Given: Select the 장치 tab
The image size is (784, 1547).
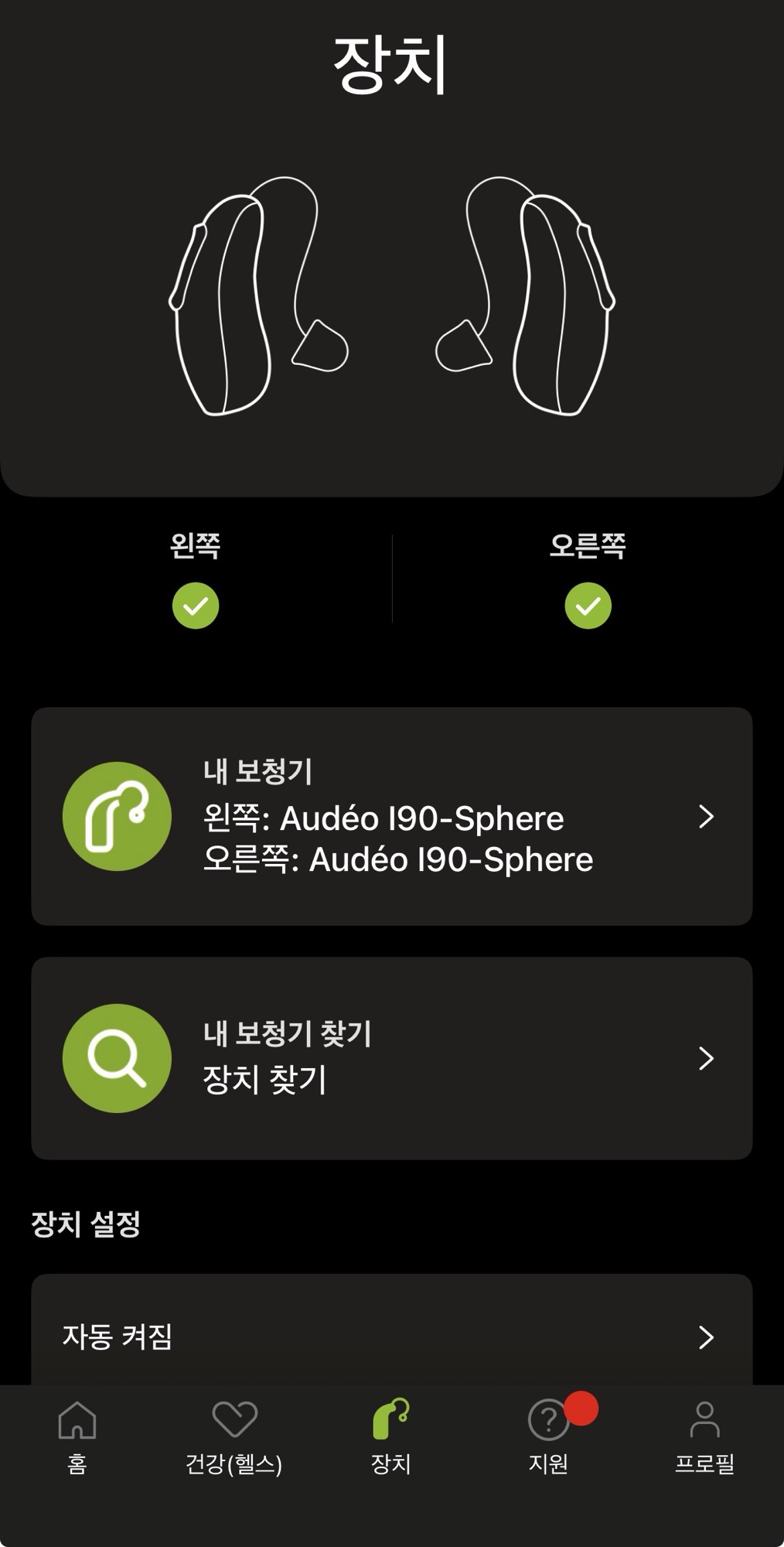Looking at the screenshot, I should 391,1436.
